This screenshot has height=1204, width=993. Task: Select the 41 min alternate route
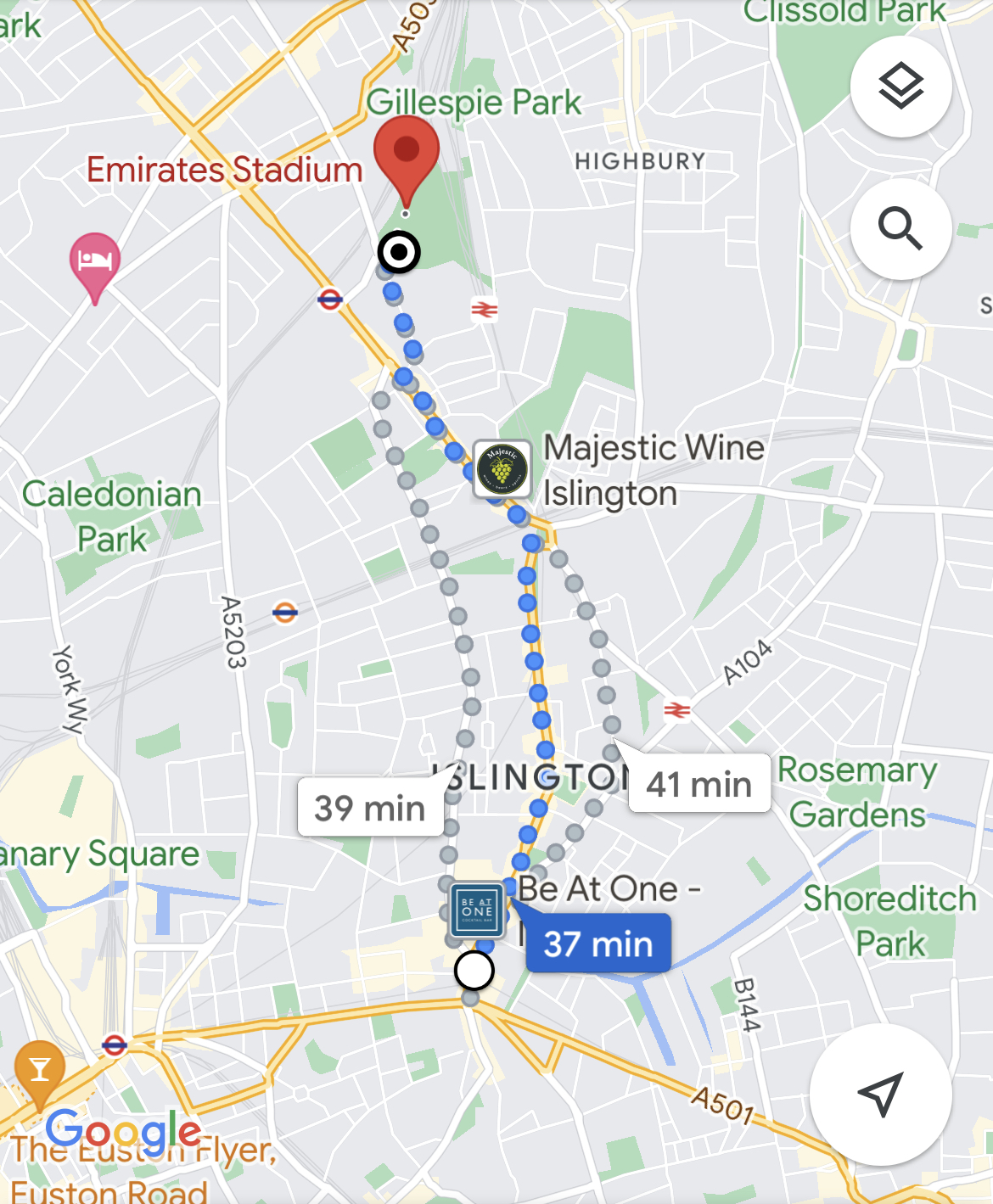click(699, 784)
